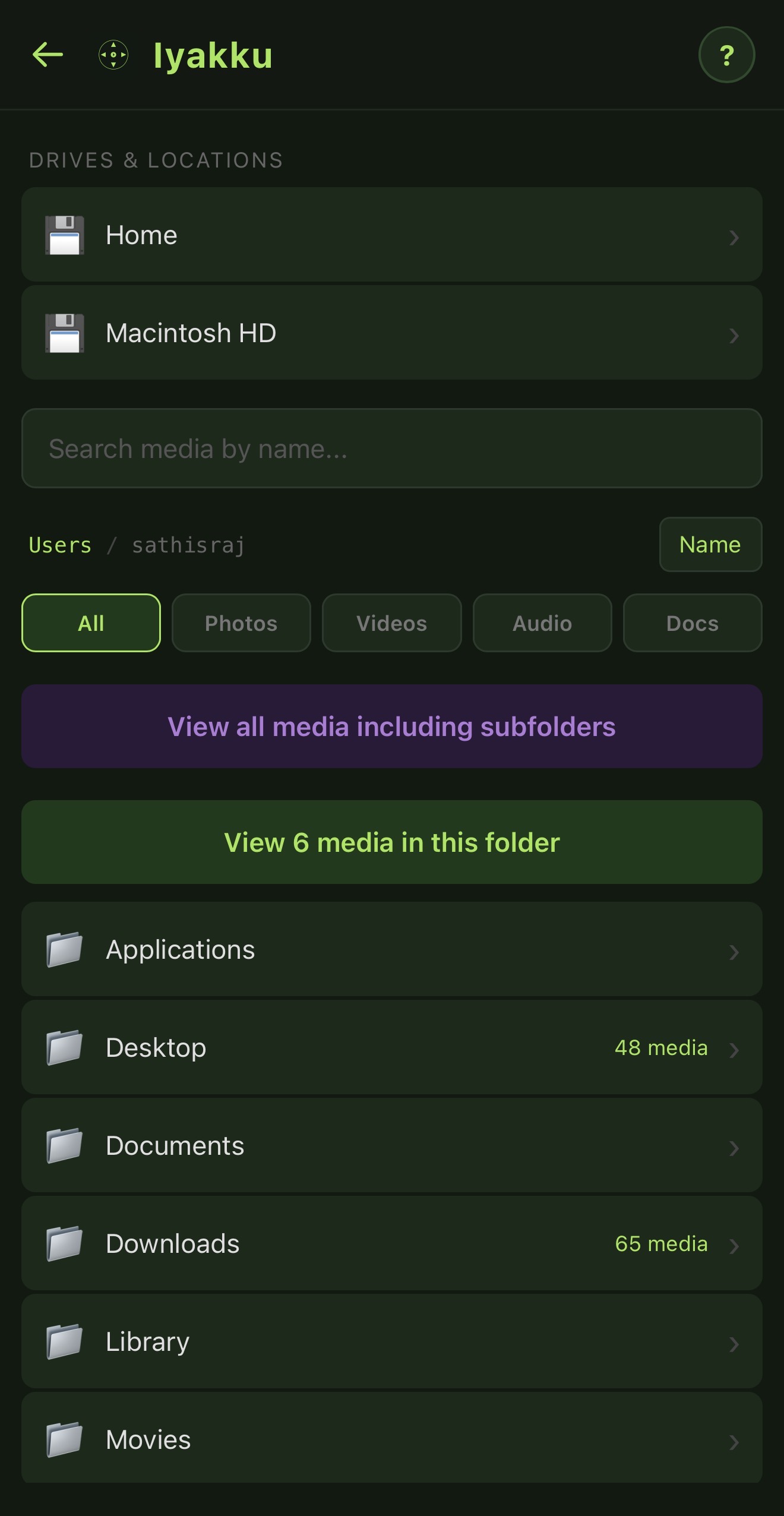Select the Macintosh HD disk icon
Screen dimensions: 784x1516
(65, 333)
